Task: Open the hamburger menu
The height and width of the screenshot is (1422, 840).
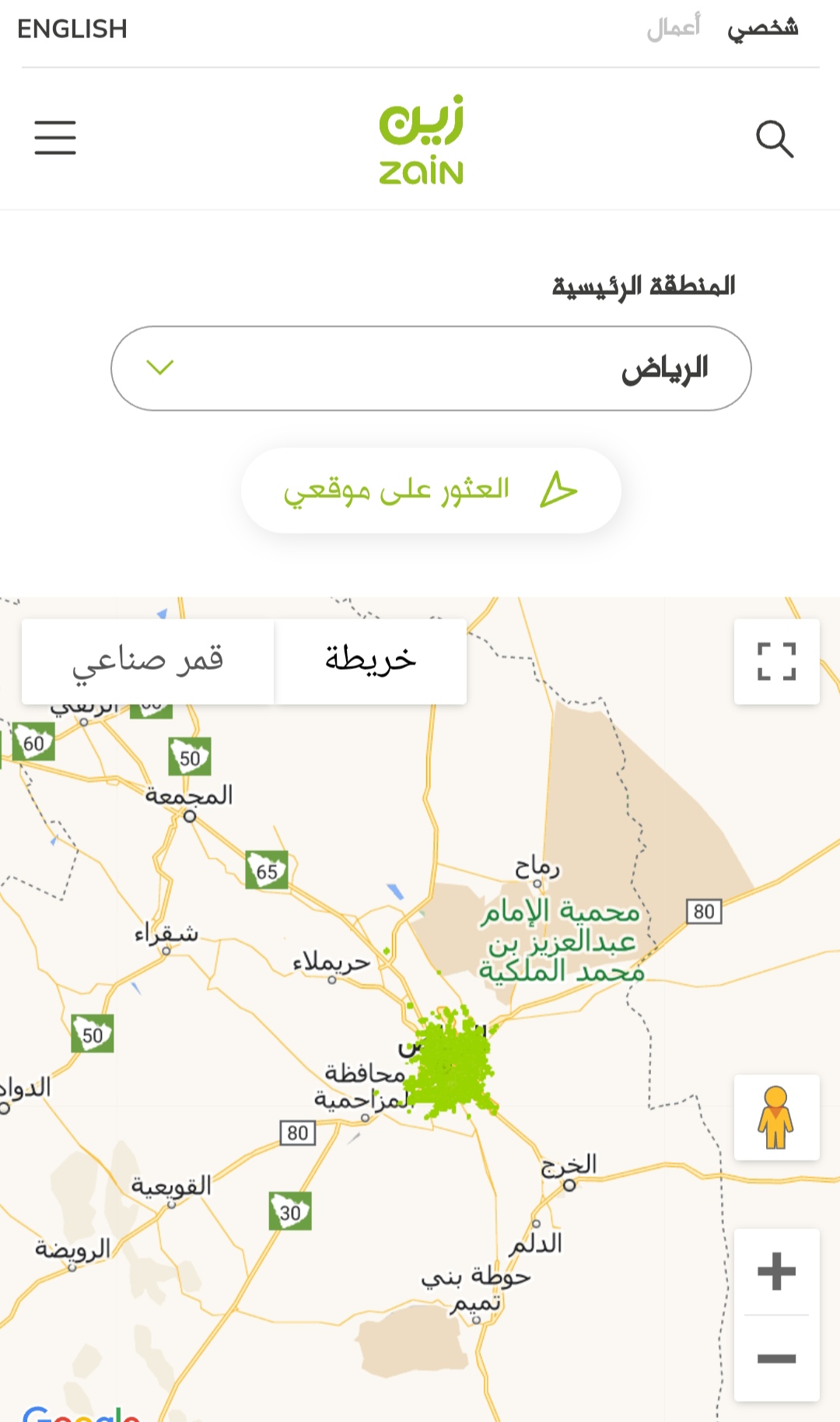Action: pyautogui.click(x=55, y=138)
